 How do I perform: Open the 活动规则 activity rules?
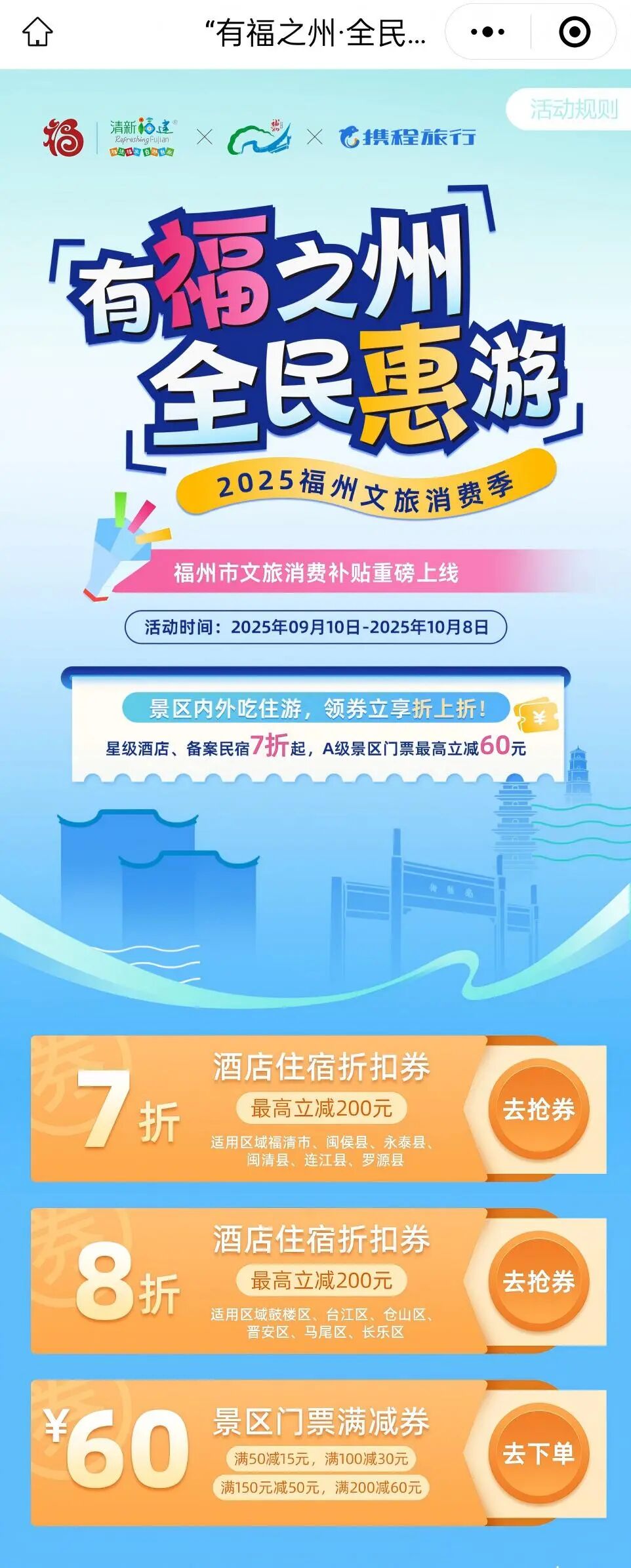pos(573,110)
